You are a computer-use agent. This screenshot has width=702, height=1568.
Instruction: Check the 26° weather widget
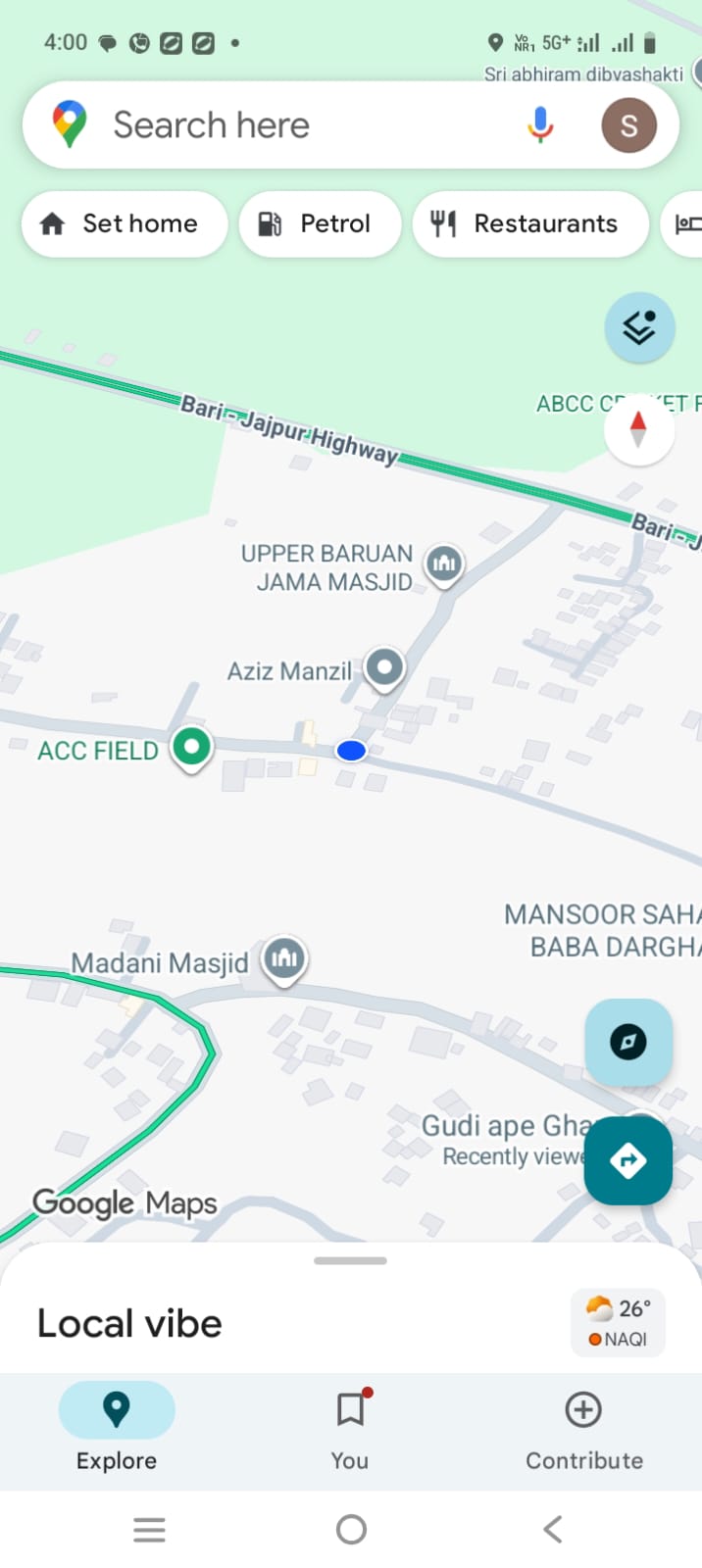click(x=619, y=1322)
